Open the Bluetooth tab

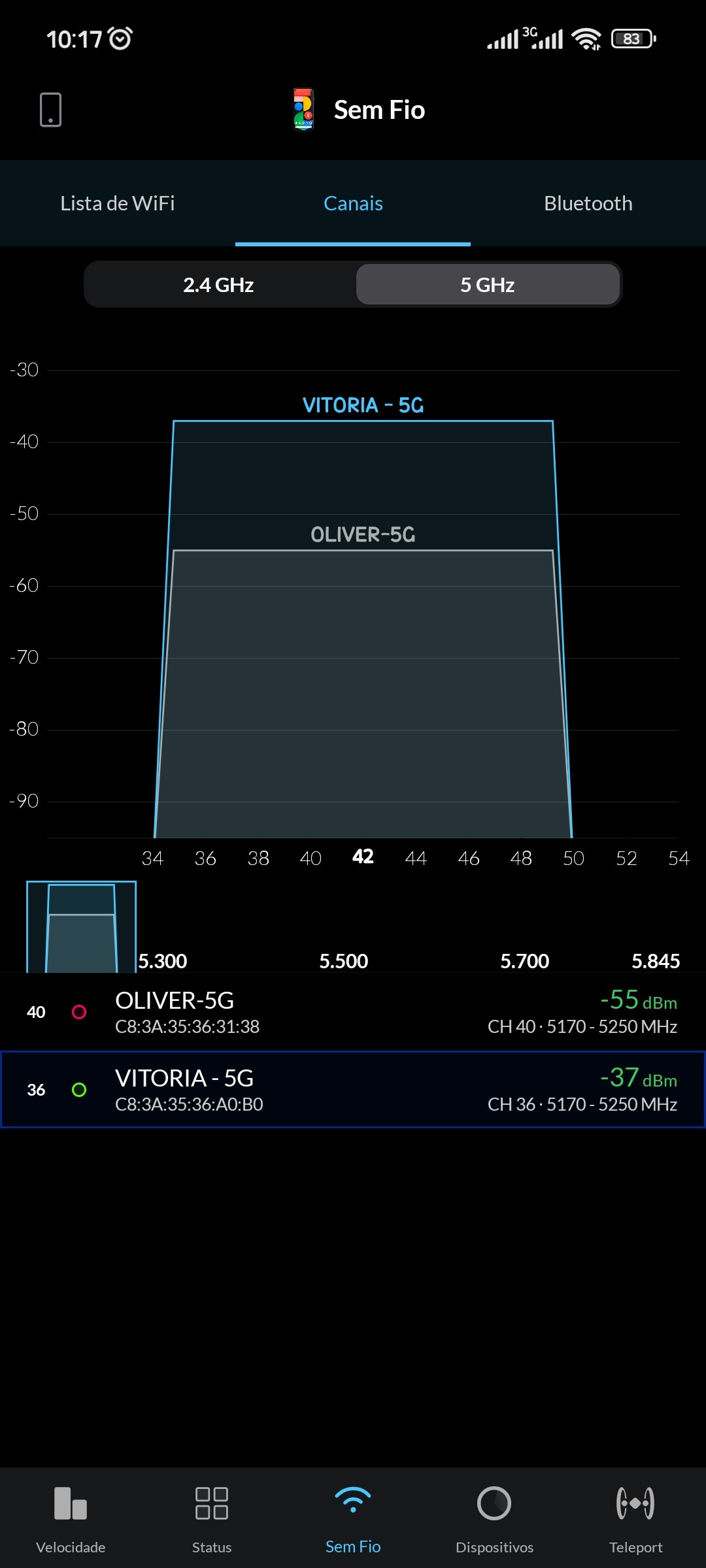588,203
